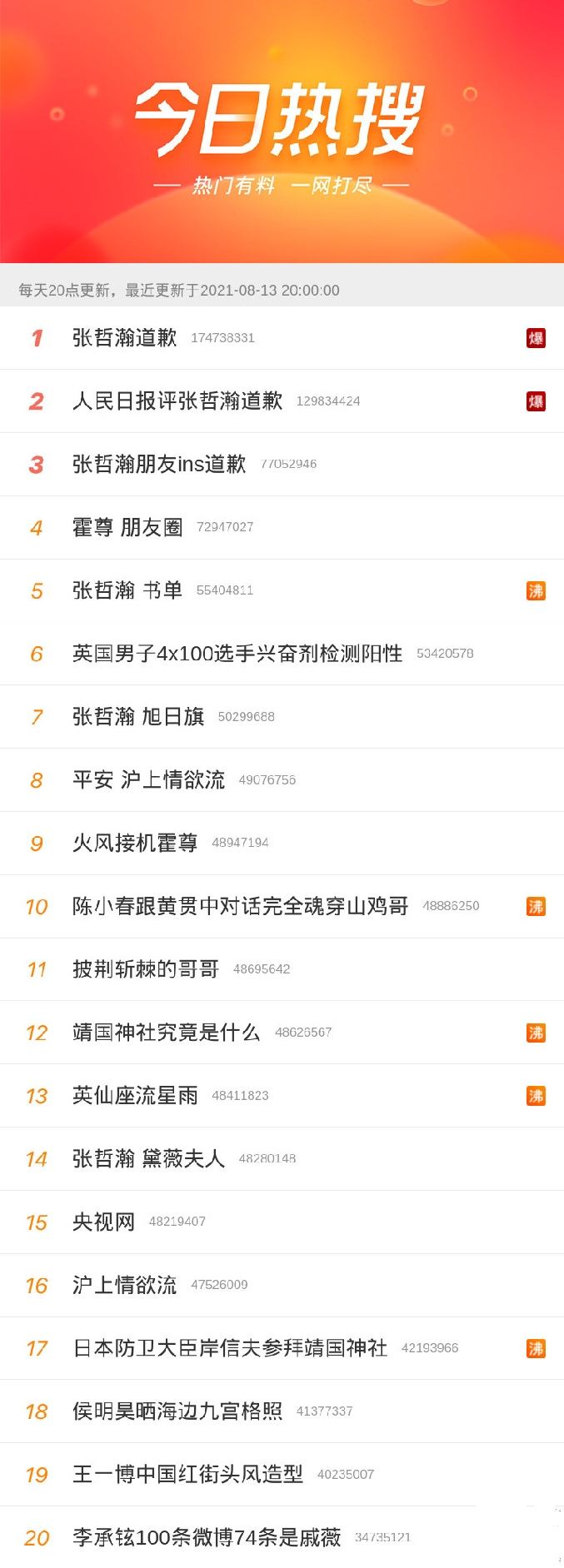Open the 英仙座流星雨 topic

[135, 1096]
